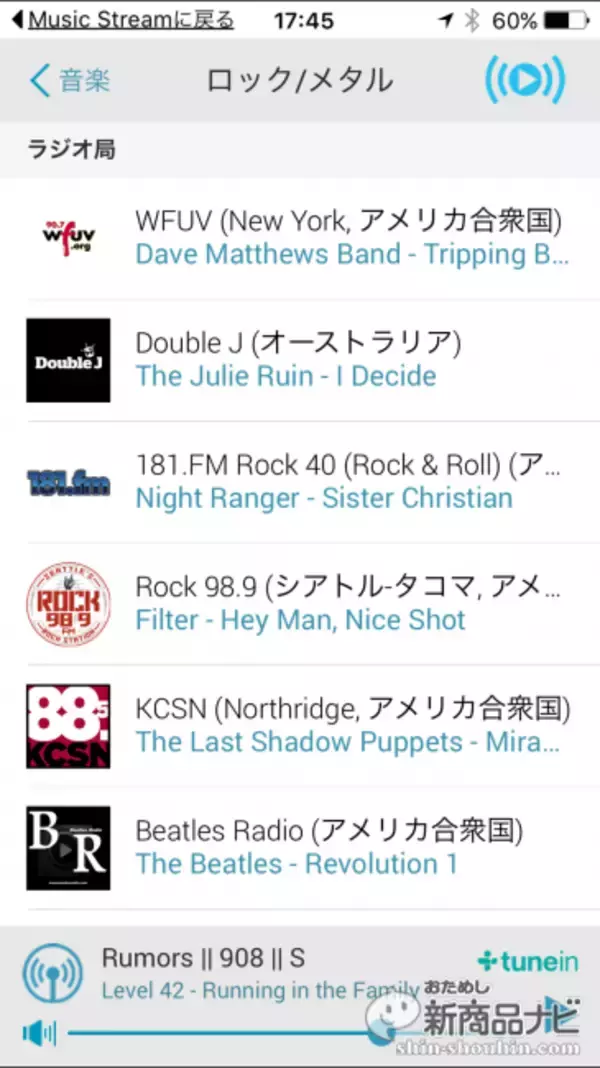Start the Rock 98.9 station
The width and height of the screenshot is (600, 1068).
300,604
